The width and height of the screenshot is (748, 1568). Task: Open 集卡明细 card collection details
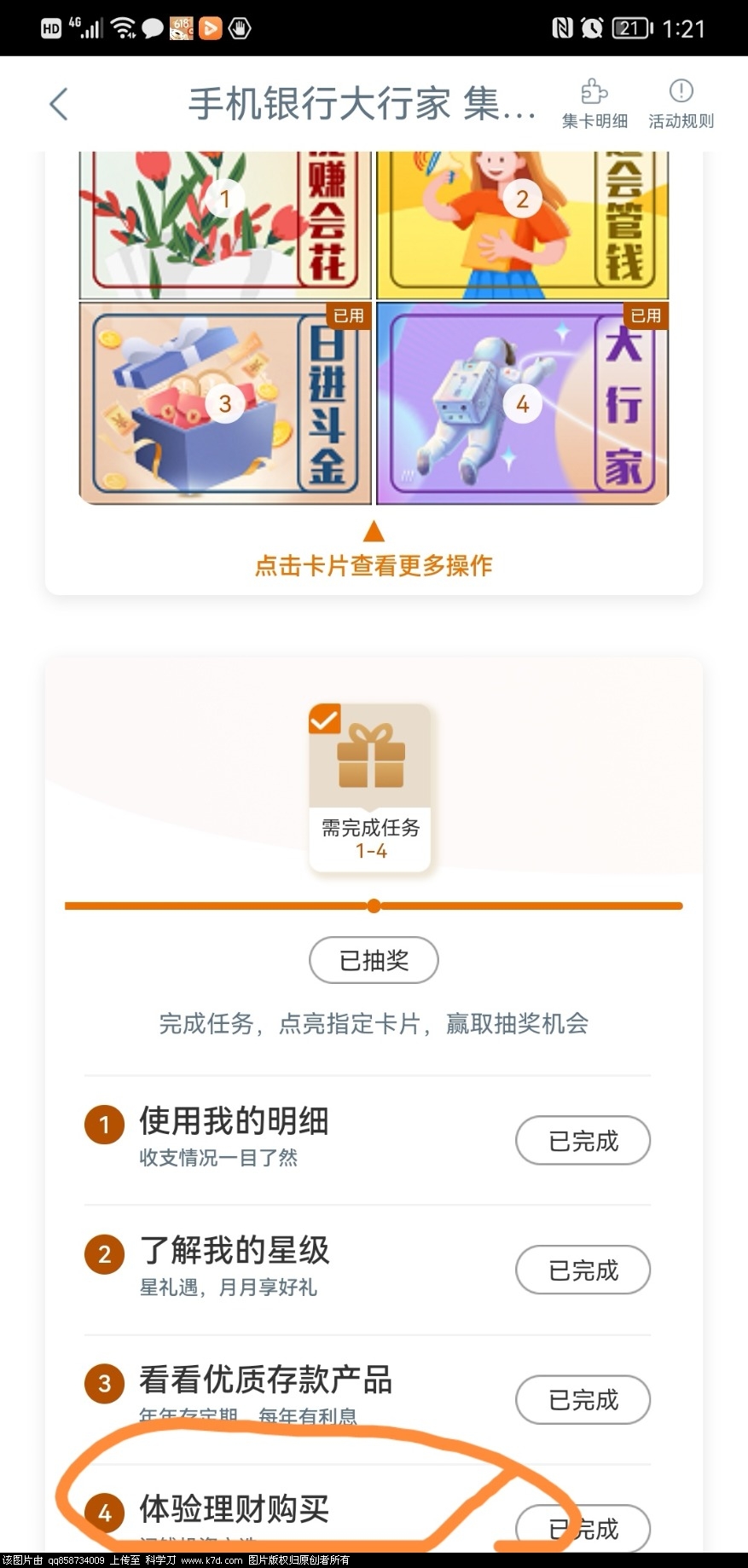click(x=594, y=104)
